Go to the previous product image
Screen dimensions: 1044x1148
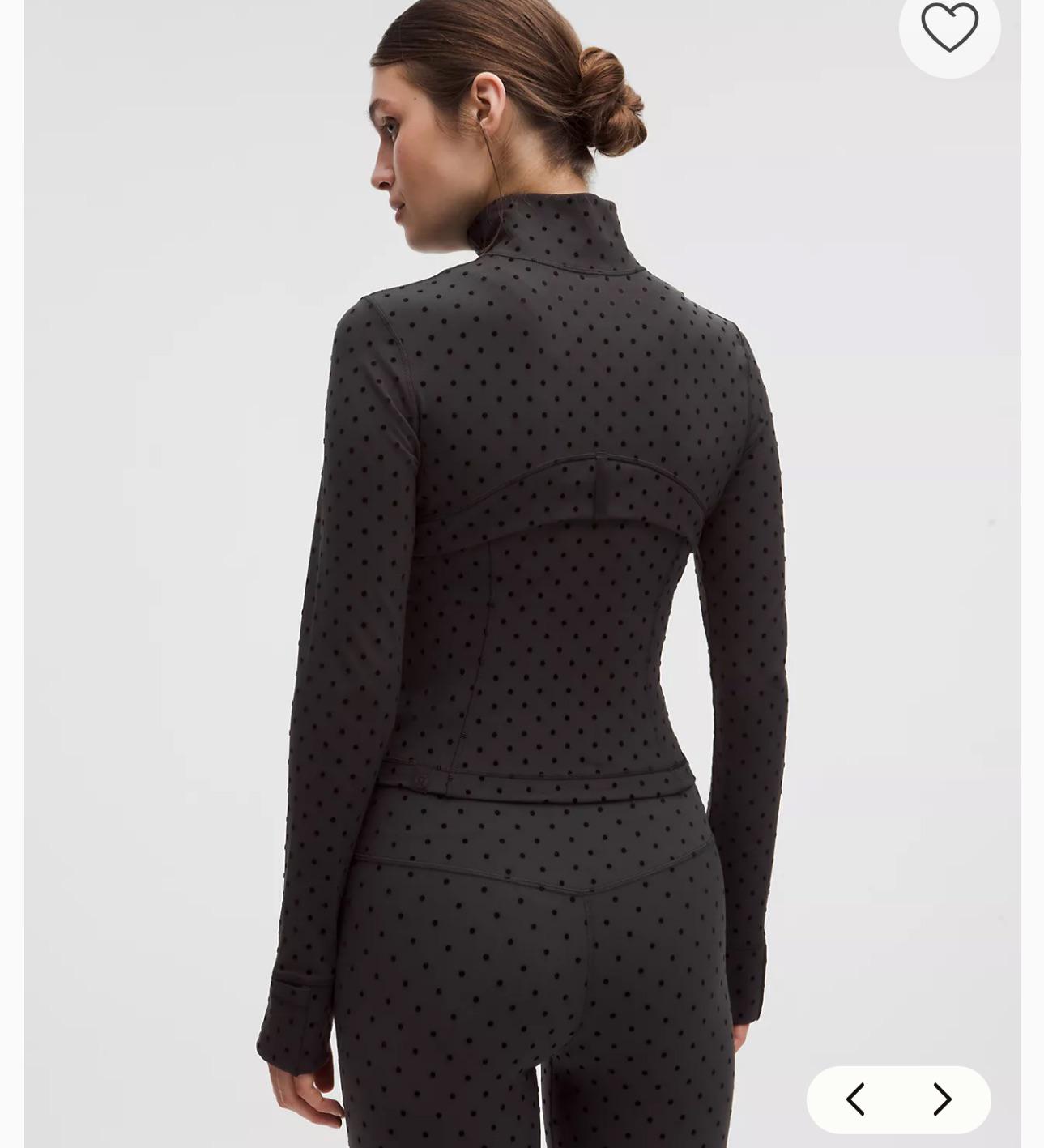click(855, 1099)
